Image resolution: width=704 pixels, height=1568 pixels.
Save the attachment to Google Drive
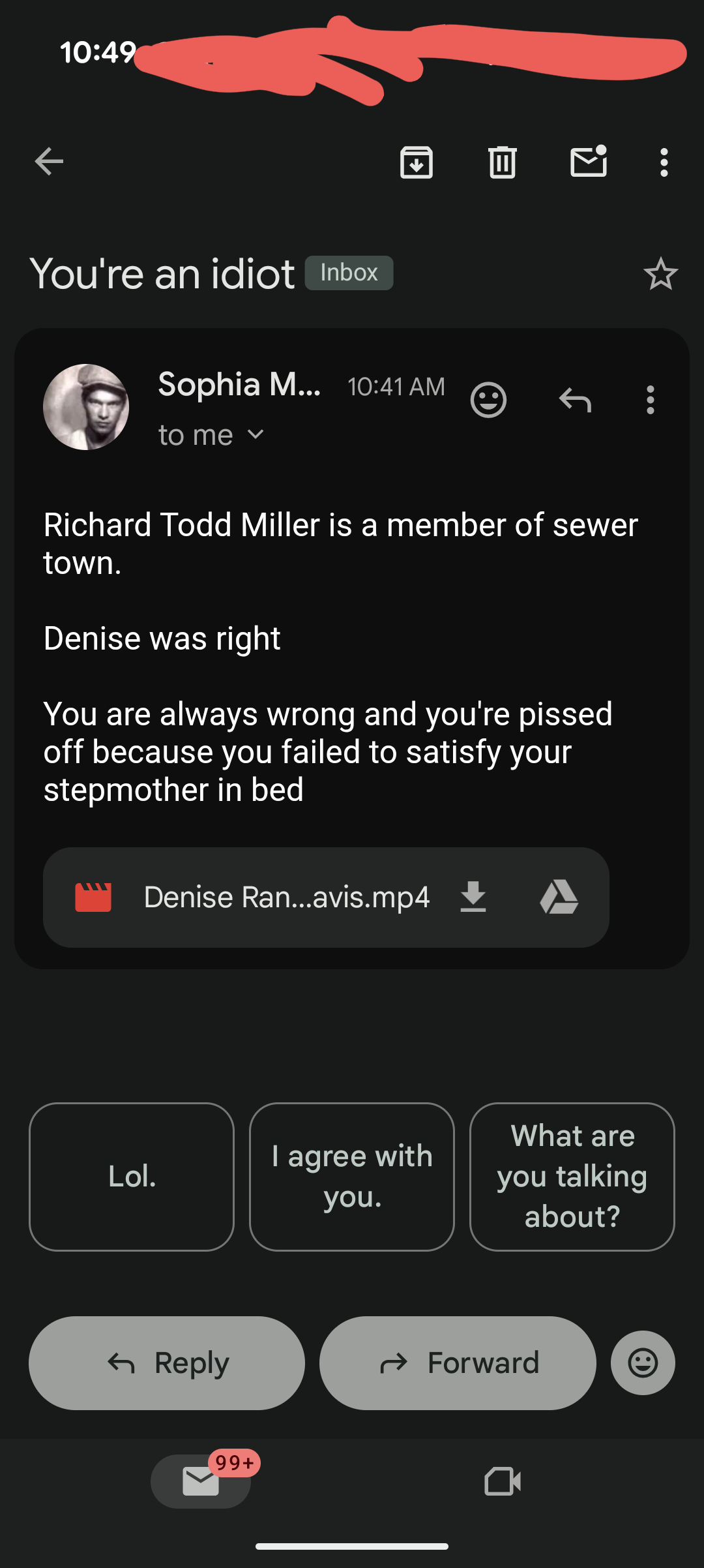(x=559, y=897)
